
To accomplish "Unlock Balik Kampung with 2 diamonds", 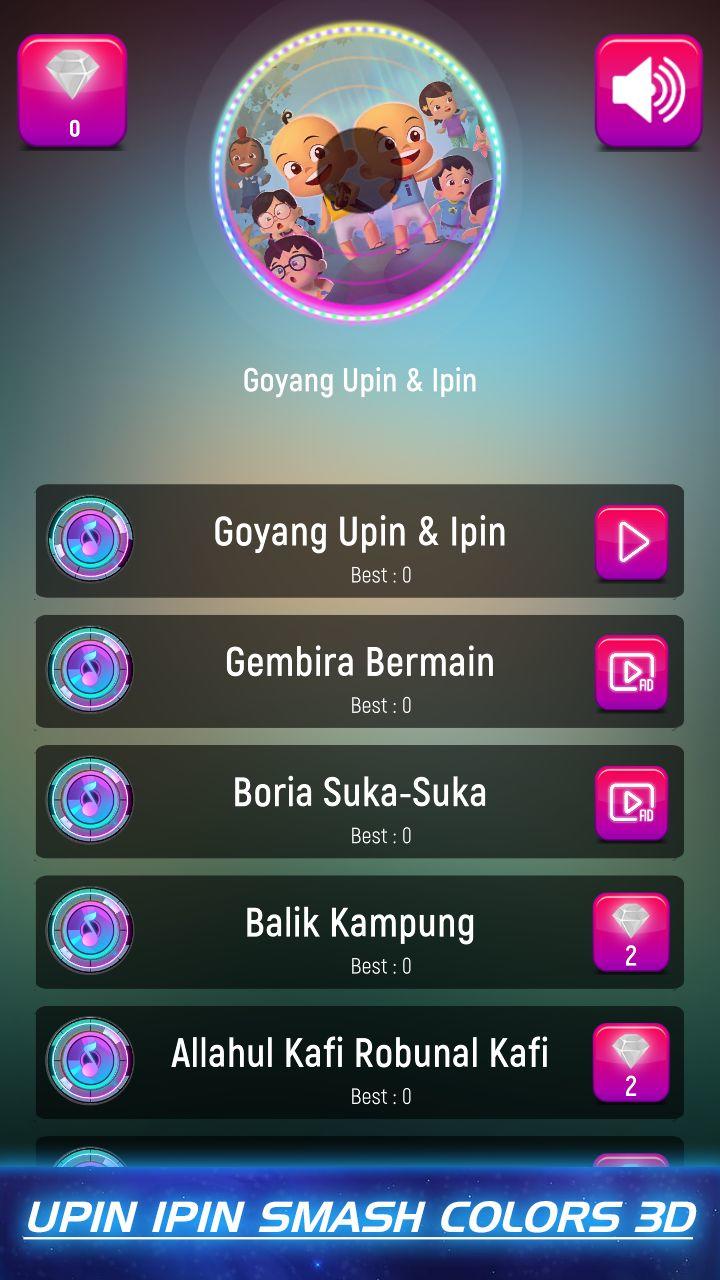I will [x=631, y=932].
